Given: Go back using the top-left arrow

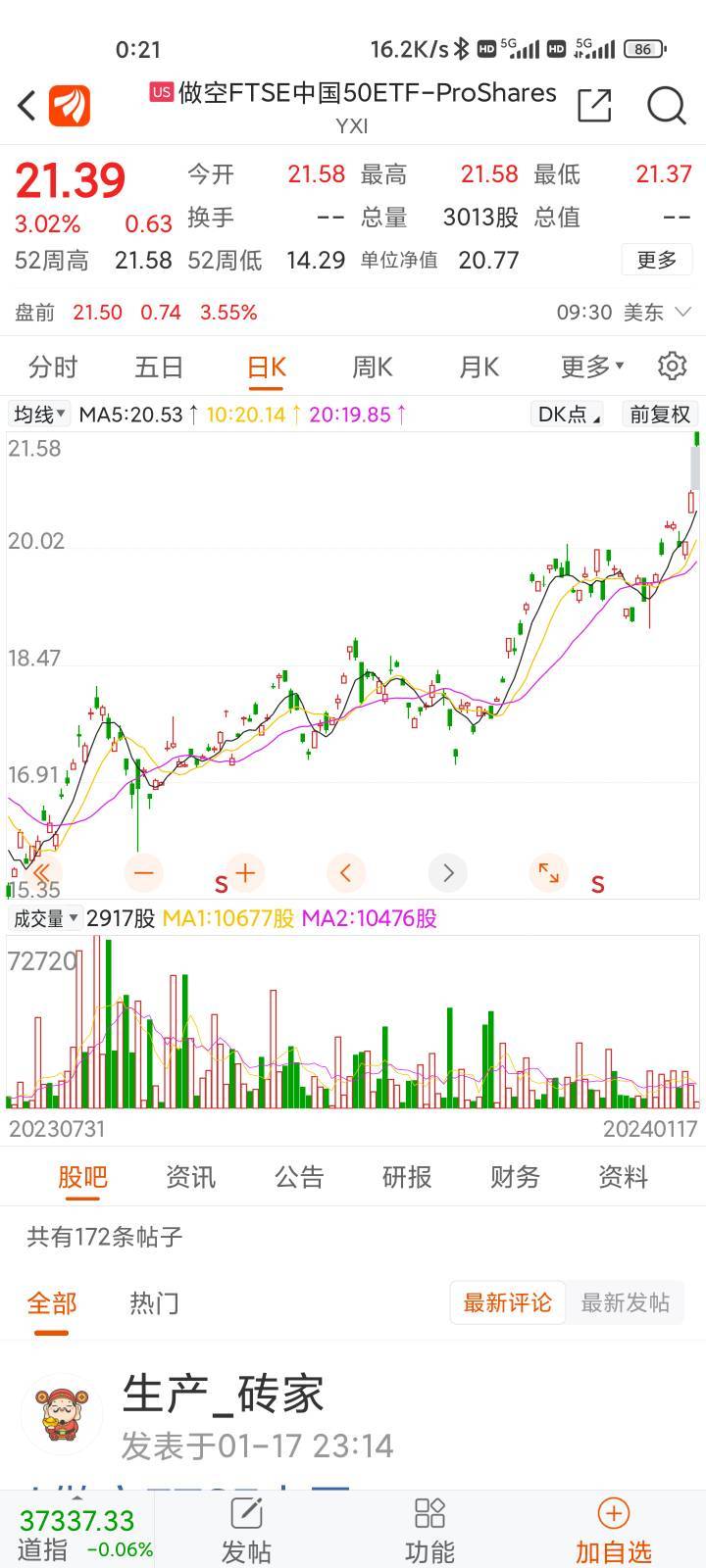Looking at the screenshot, I should (26, 105).
